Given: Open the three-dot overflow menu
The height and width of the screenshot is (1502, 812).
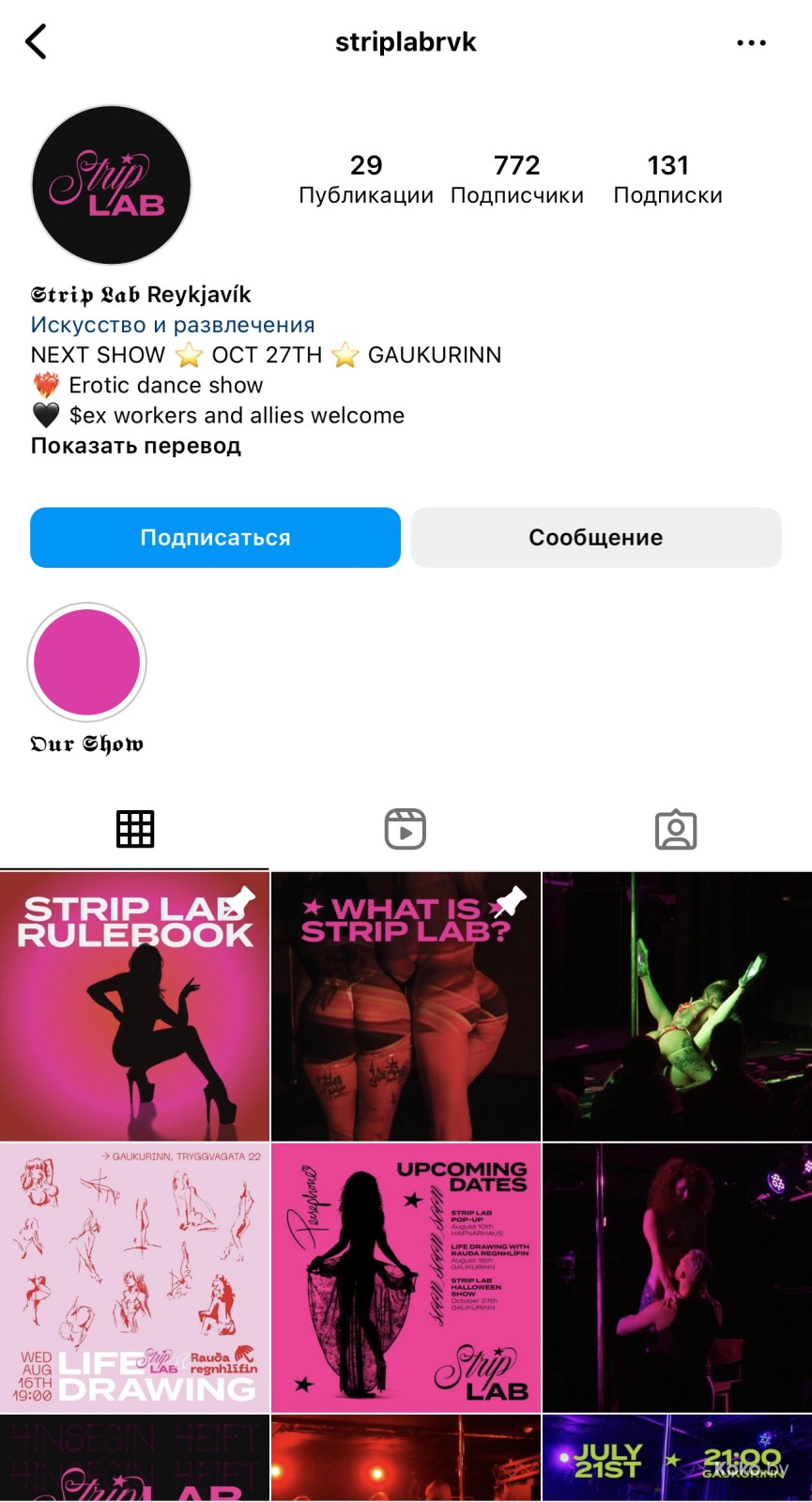Looking at the screenshot, I should pyautogui.click(x=751, y=43).
